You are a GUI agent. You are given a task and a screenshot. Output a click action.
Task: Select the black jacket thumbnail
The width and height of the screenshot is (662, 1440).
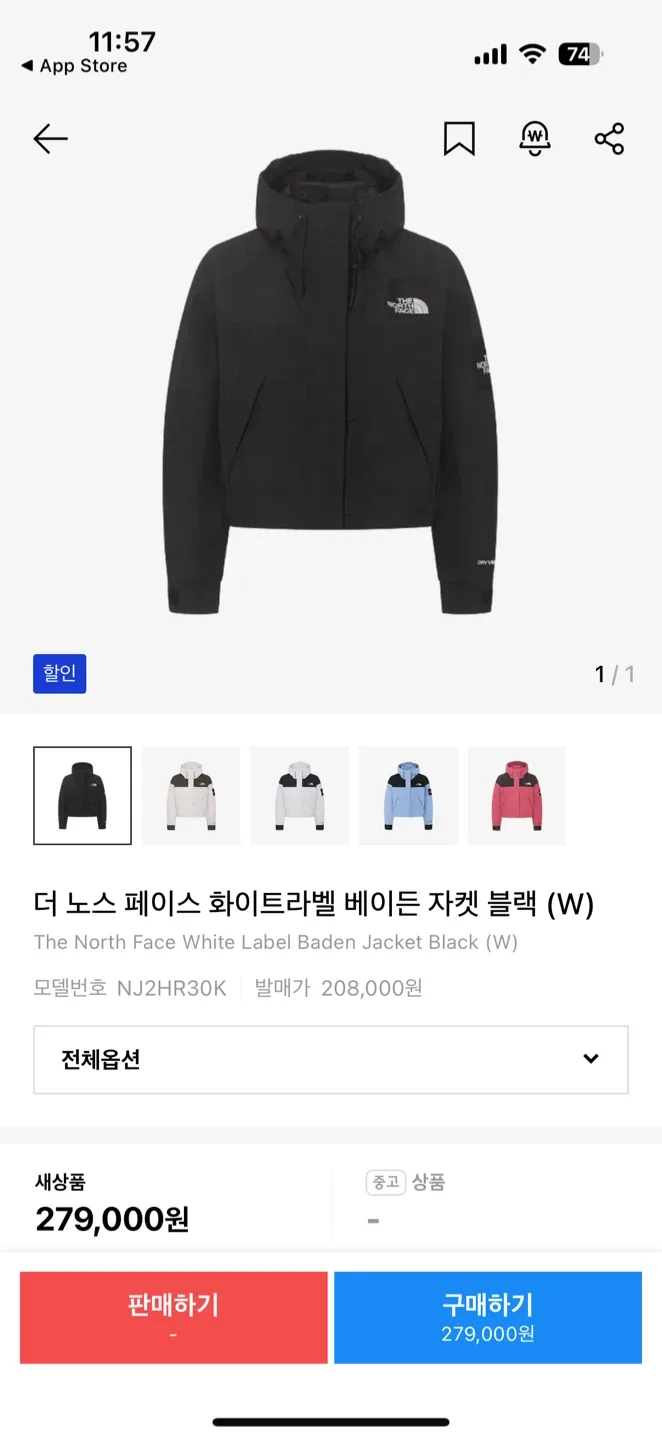(x=82, y=796)
